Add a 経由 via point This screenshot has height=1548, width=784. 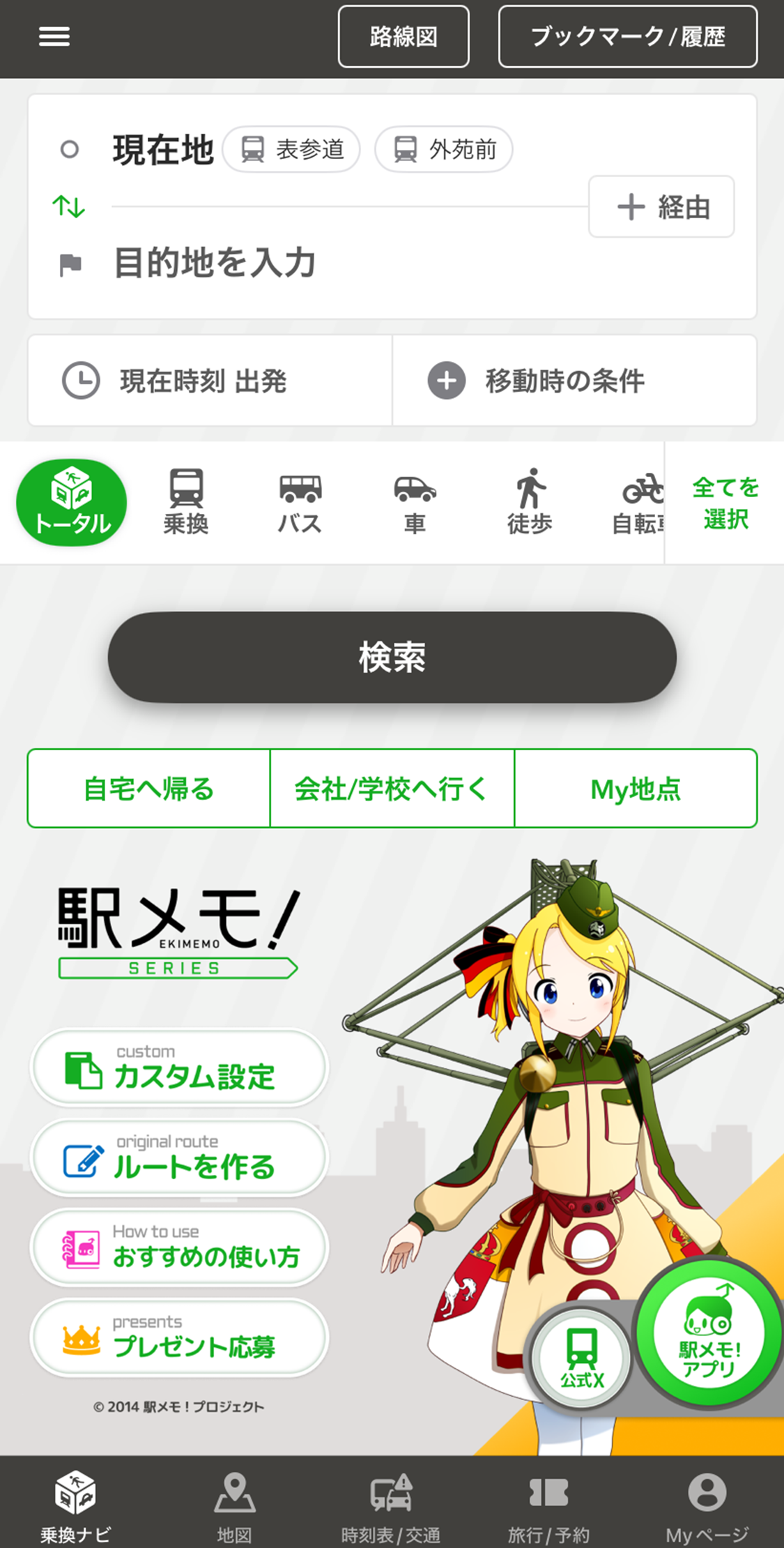pyautogui.click(x=661, y=207)
